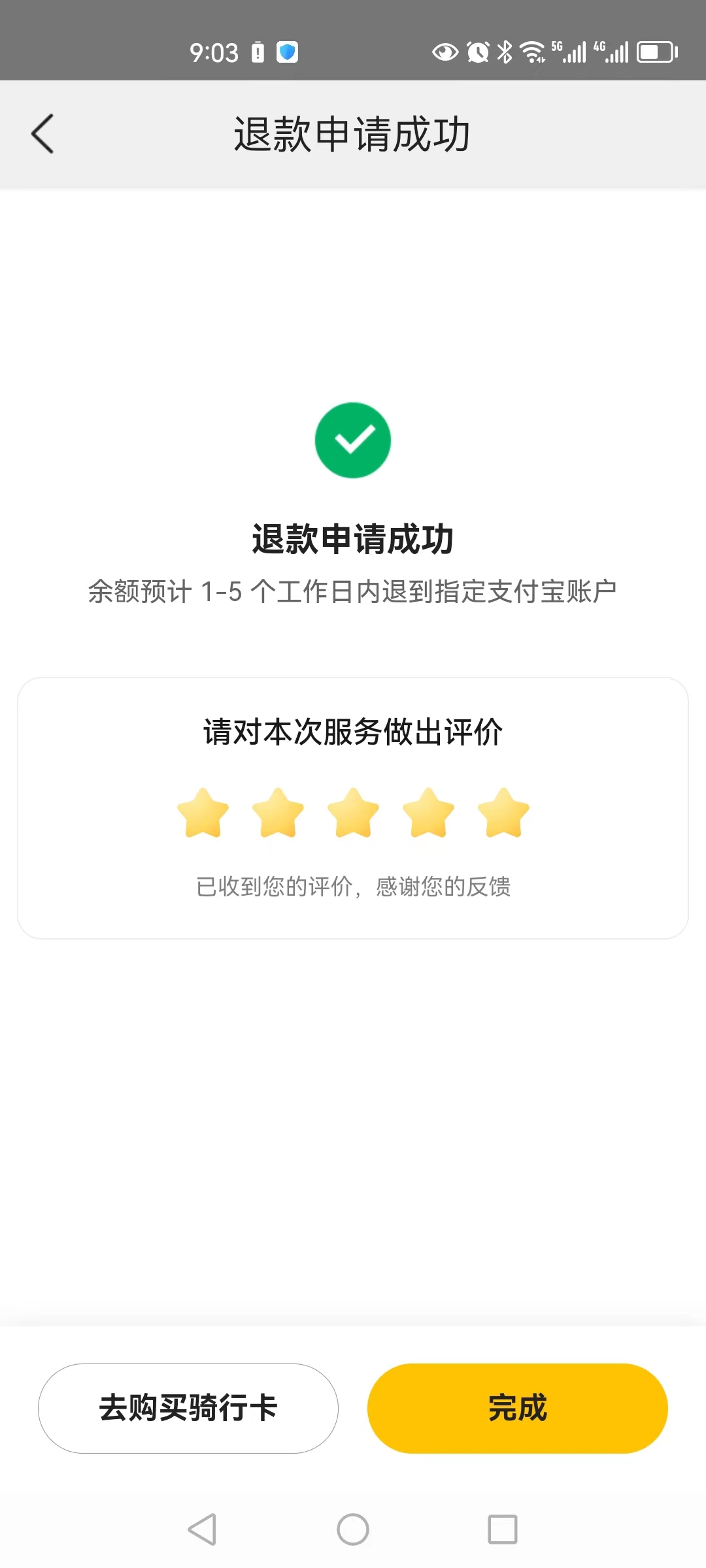
Task: Tap 完成 to finish
Action: 517,1408
